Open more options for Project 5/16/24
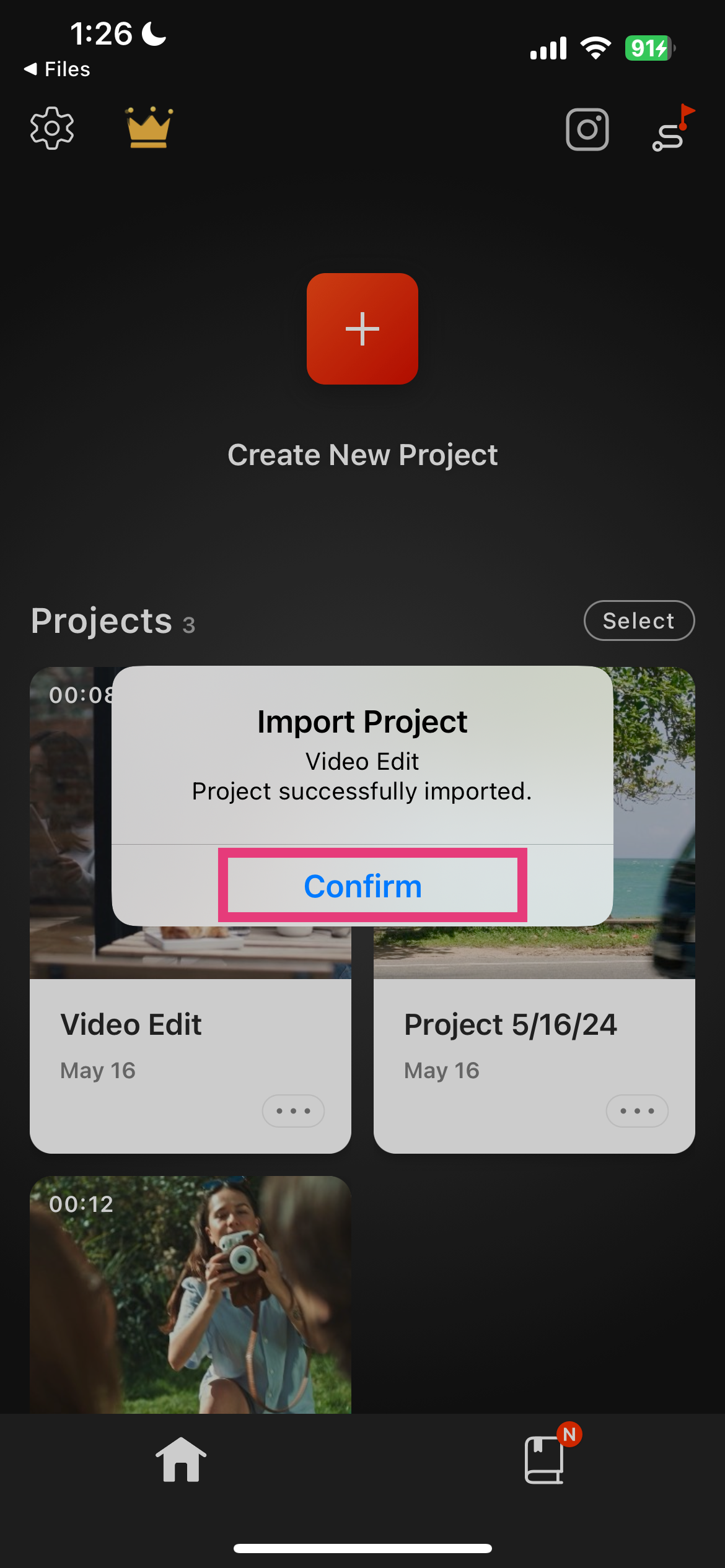This screenshot has width=725, height=1568. 637,1111
